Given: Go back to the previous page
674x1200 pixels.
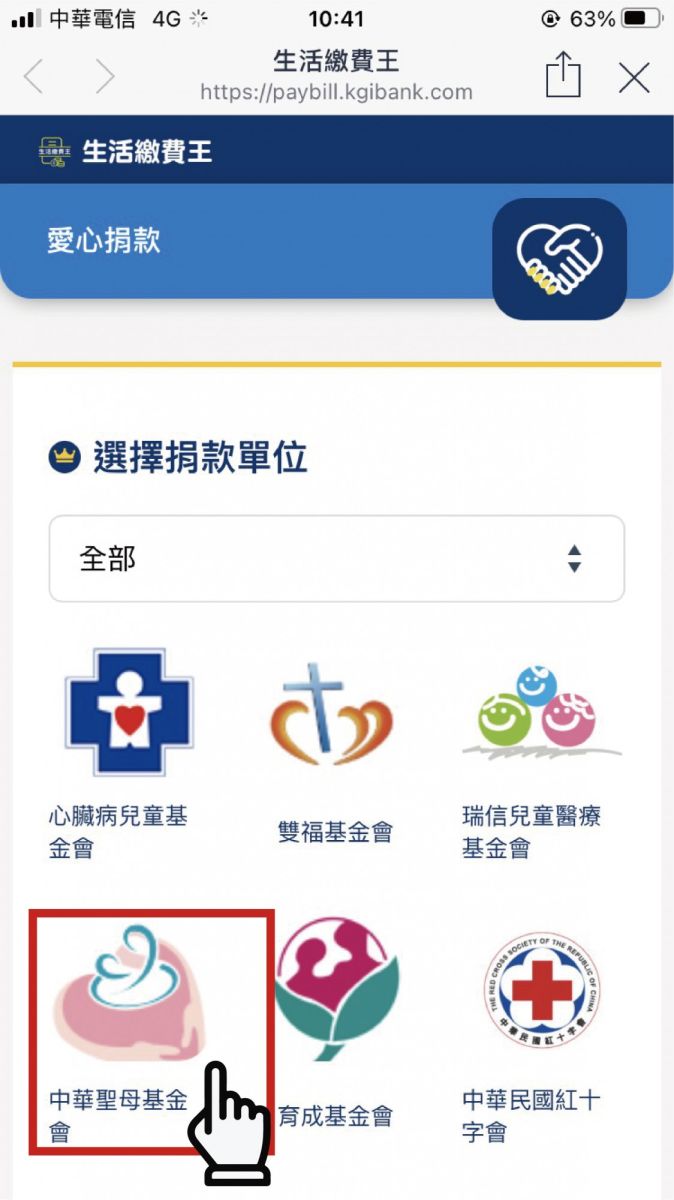Looking at the screenshot, I should [x=34, y=77].
